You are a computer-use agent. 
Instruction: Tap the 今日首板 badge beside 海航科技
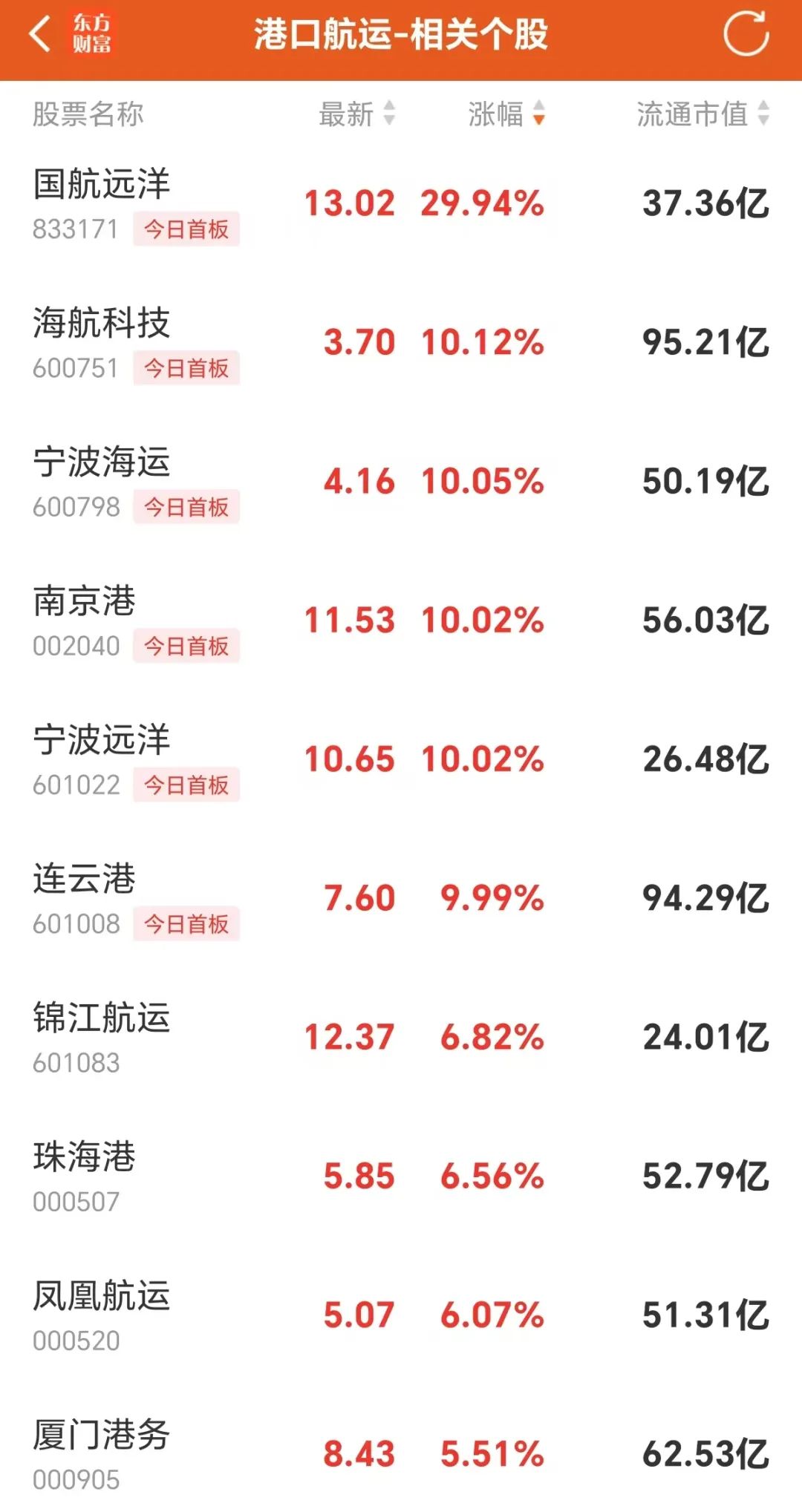point(188,367)
